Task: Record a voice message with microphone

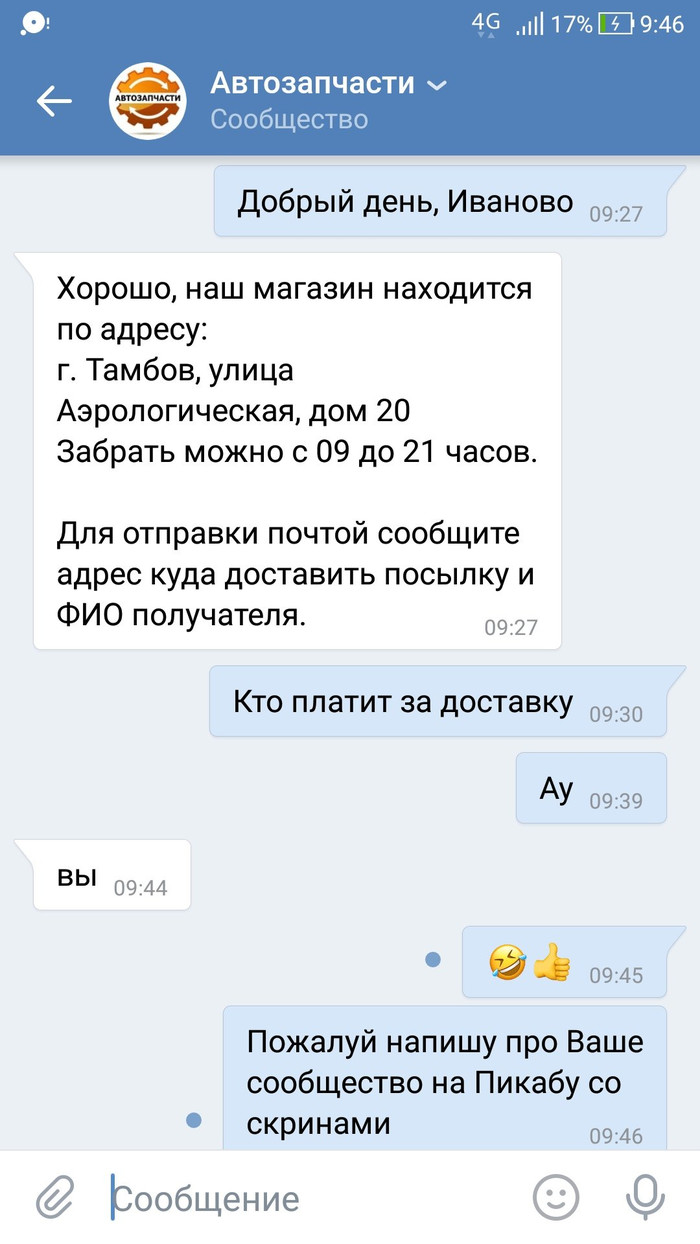Action: 644,1197
